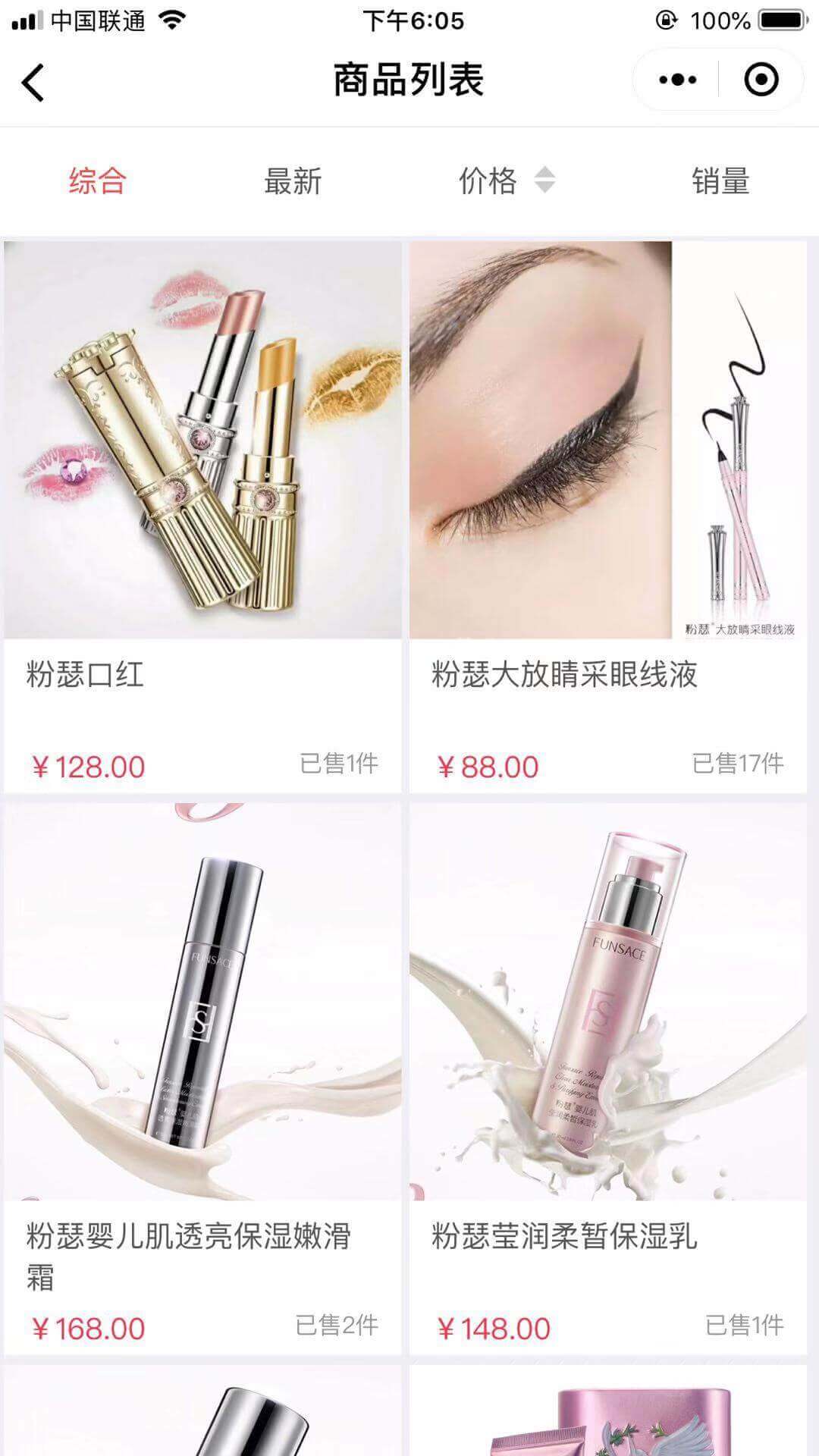The width and height of the screenshot is (819, 1456).
Task: Sort products by 销量
Action: click(720, 181)
